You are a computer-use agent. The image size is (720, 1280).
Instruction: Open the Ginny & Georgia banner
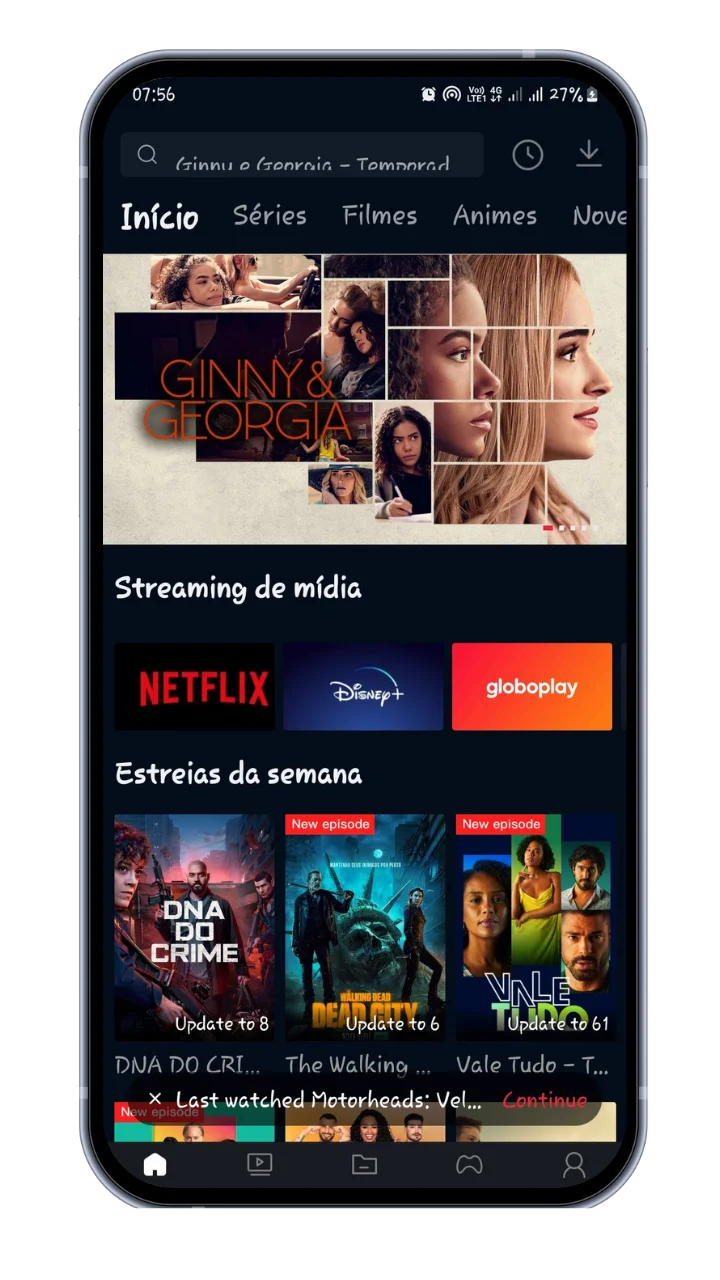pos(364,398)
